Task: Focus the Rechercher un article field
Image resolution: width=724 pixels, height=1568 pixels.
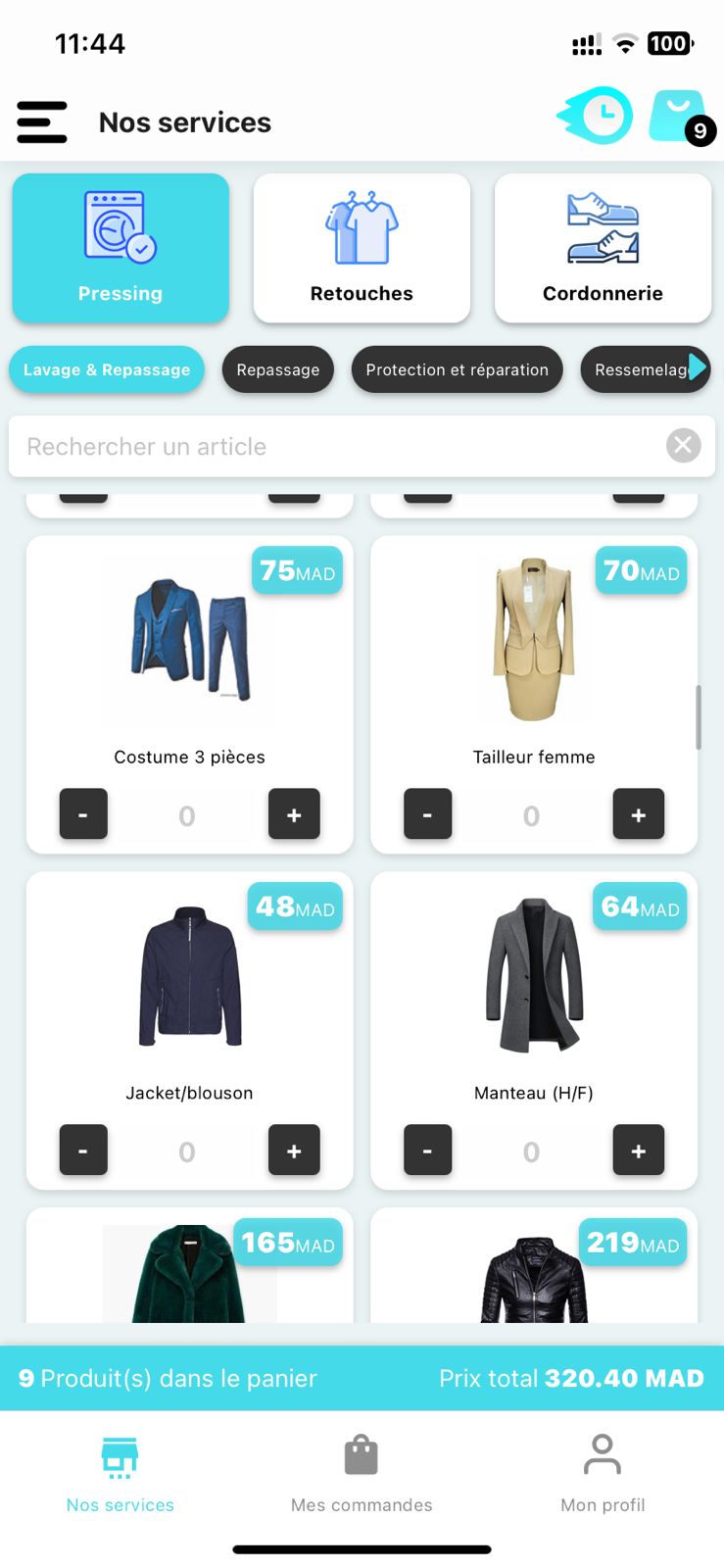Action: 333,447
